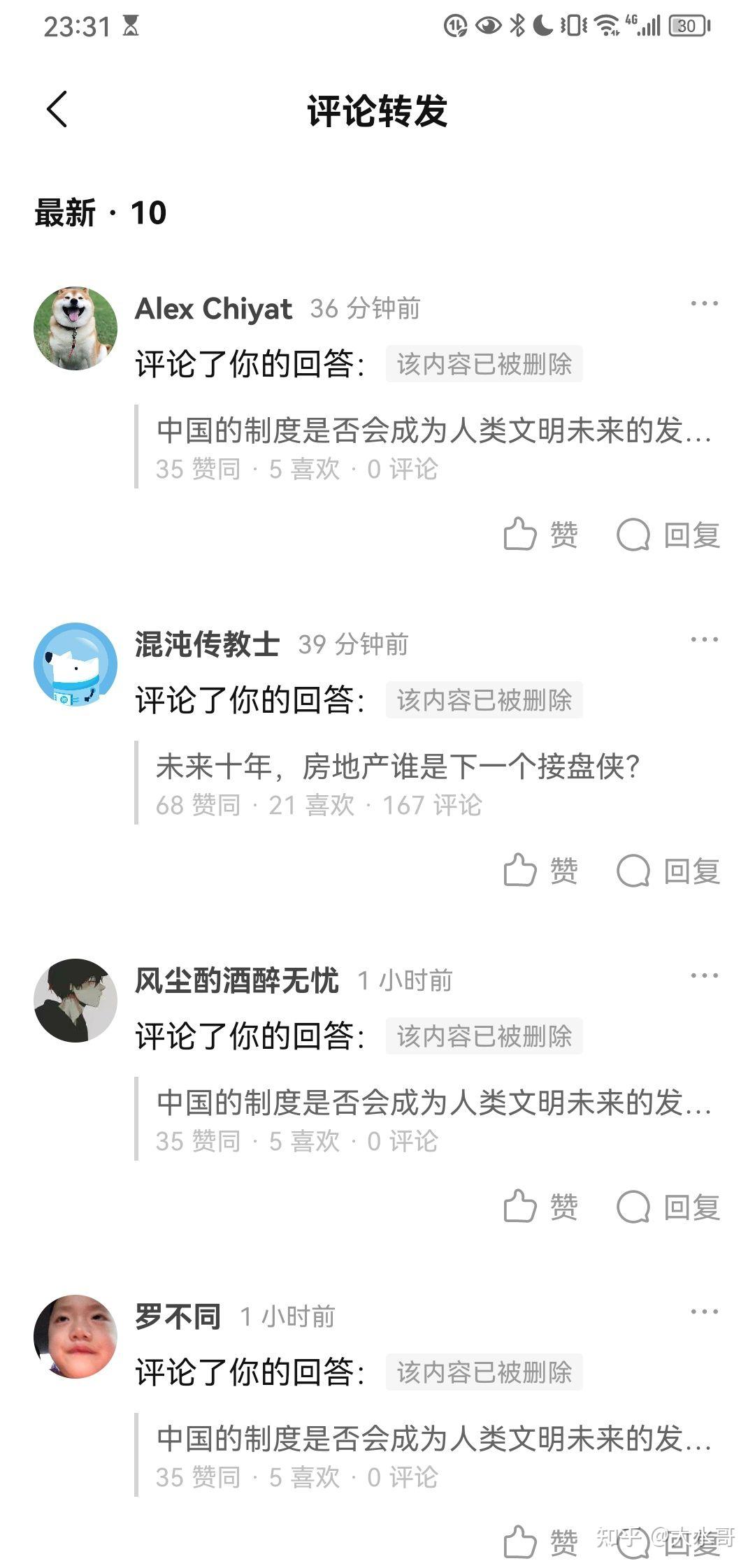Open Alex Chiyat's profile avatar
Image resolution: width=755 pixels, height=1568 pixels.
(x=75, y=328)
